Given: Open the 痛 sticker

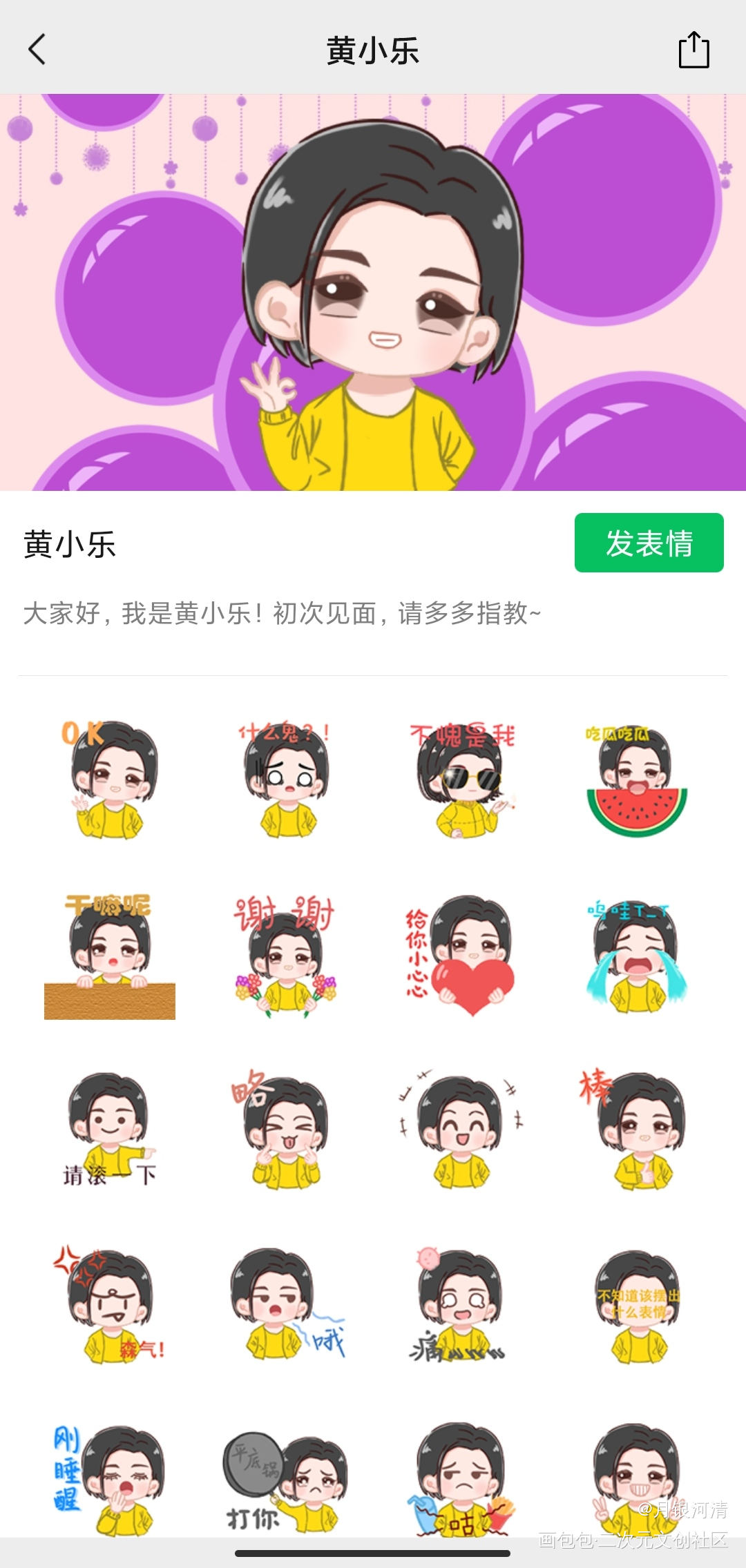Looking at the screenshot, I should coord(463,1305).
